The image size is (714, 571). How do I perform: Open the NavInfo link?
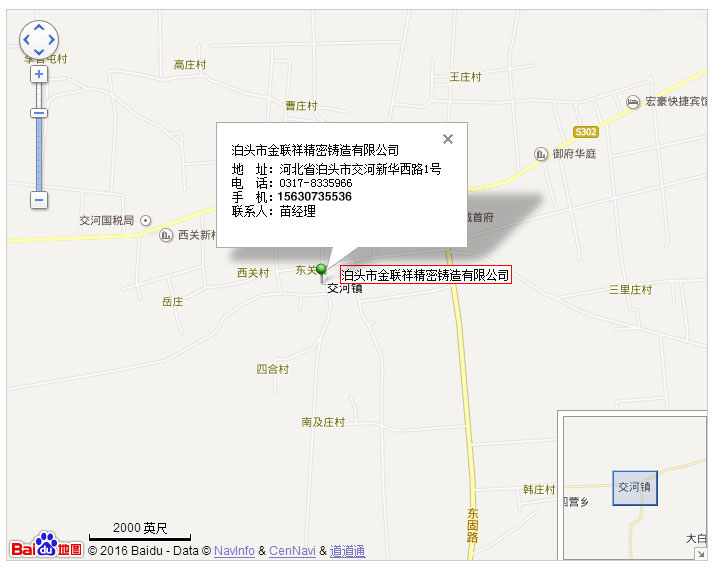234,551
